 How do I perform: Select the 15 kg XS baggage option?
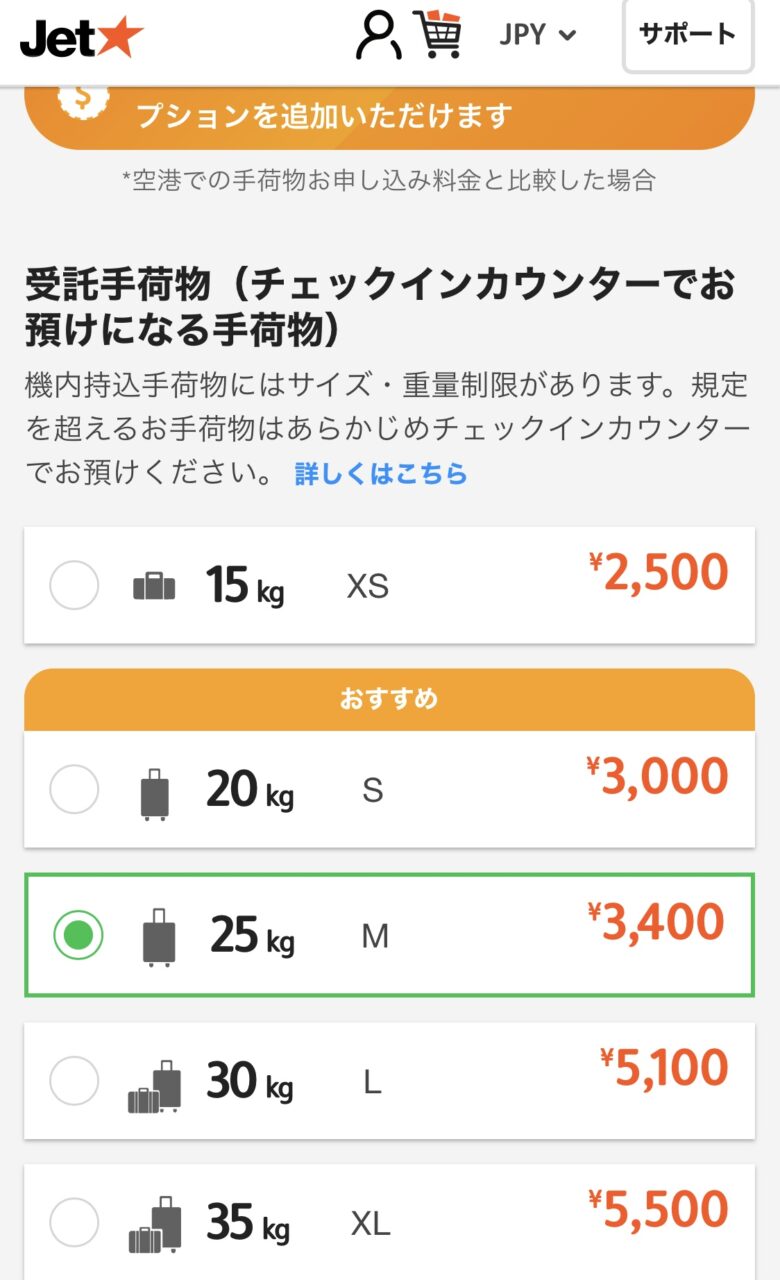pyautogui.click(x=390, y=586)
